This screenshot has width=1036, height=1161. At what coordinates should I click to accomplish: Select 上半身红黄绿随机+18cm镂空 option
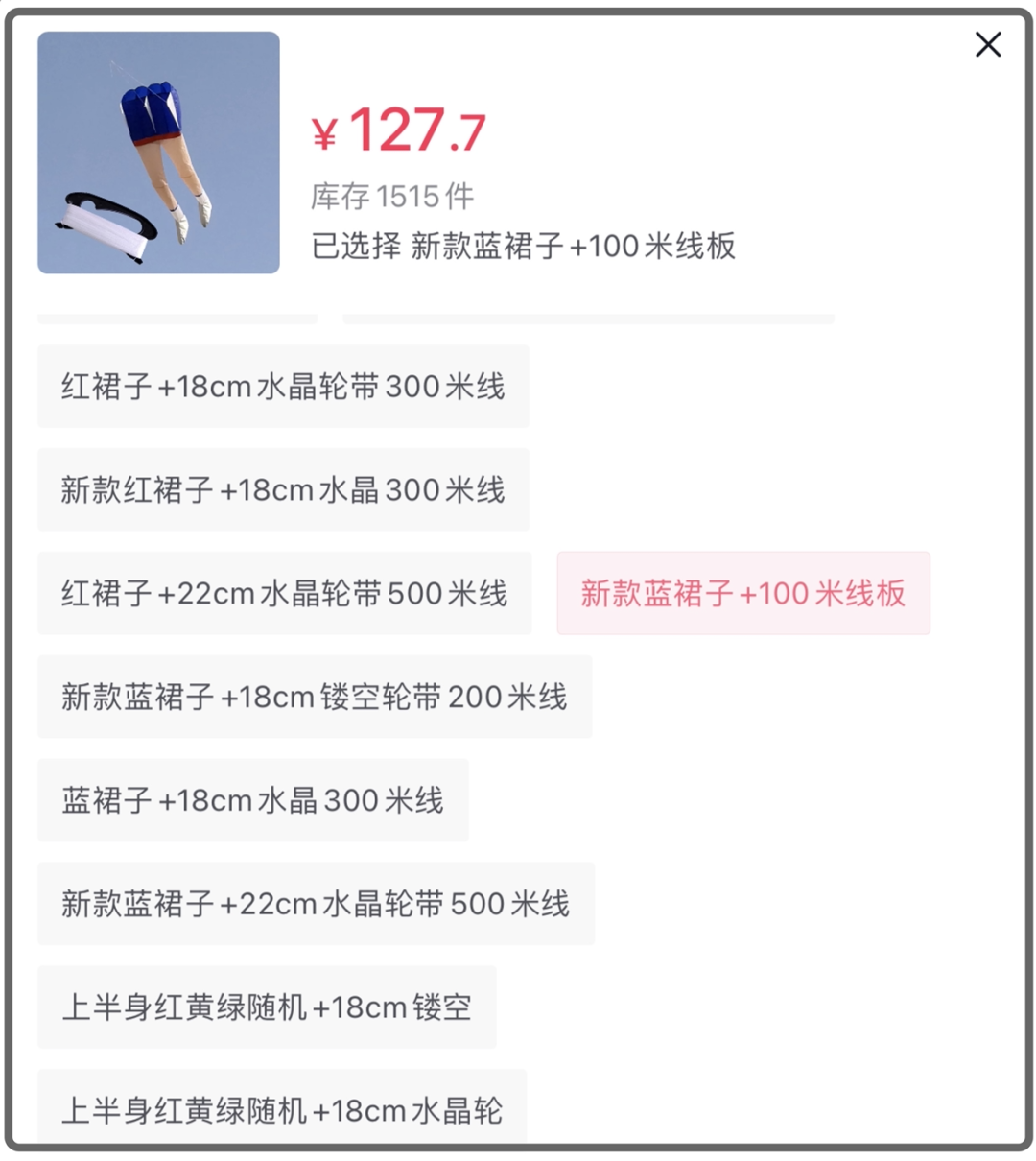coord(267,1007)
